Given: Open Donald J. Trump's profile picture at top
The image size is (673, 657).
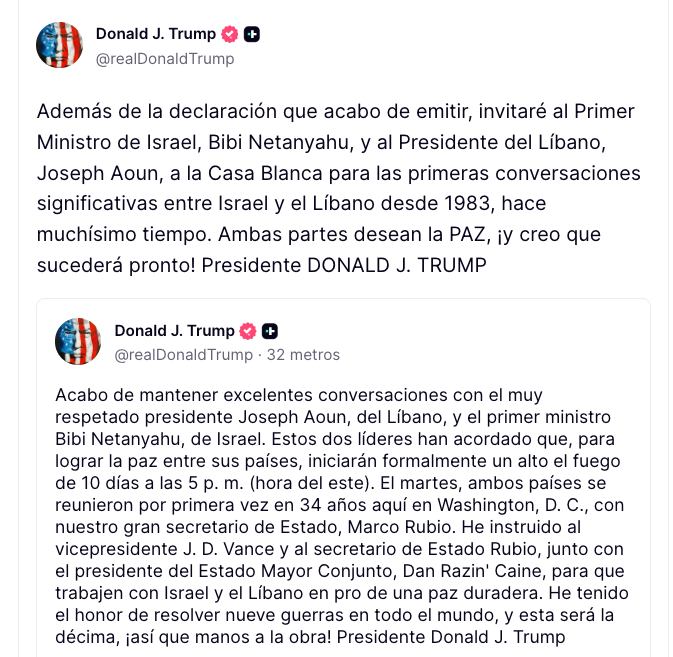Looking at the screenshot, I should (59, 45).
